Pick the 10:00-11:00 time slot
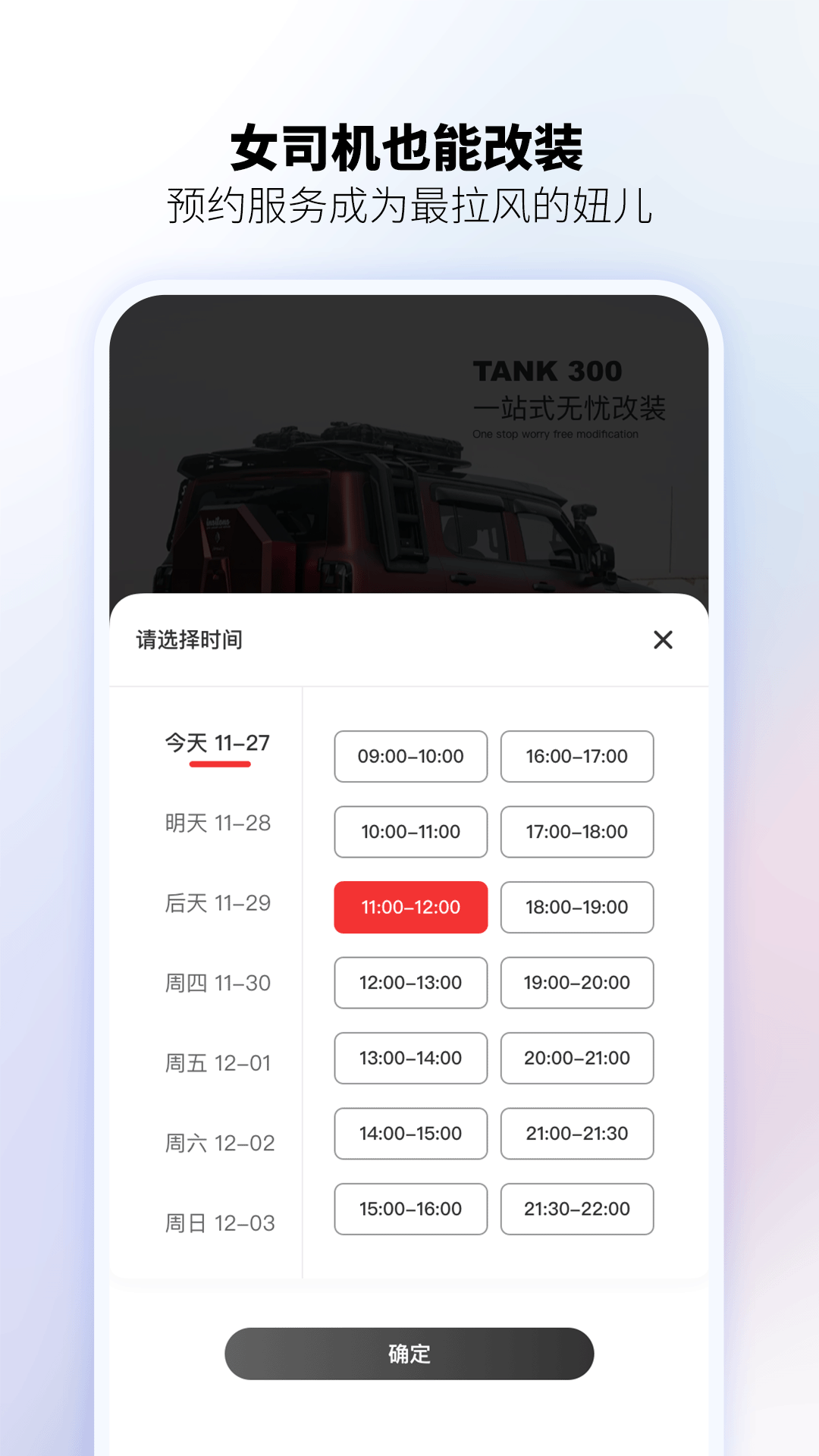 click(409, 832)
